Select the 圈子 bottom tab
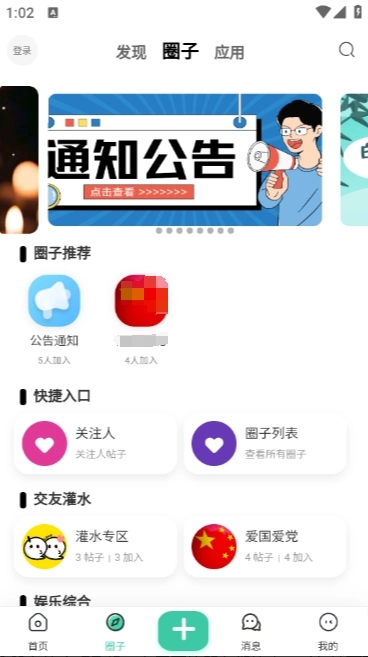 click(x=115, y=632)
